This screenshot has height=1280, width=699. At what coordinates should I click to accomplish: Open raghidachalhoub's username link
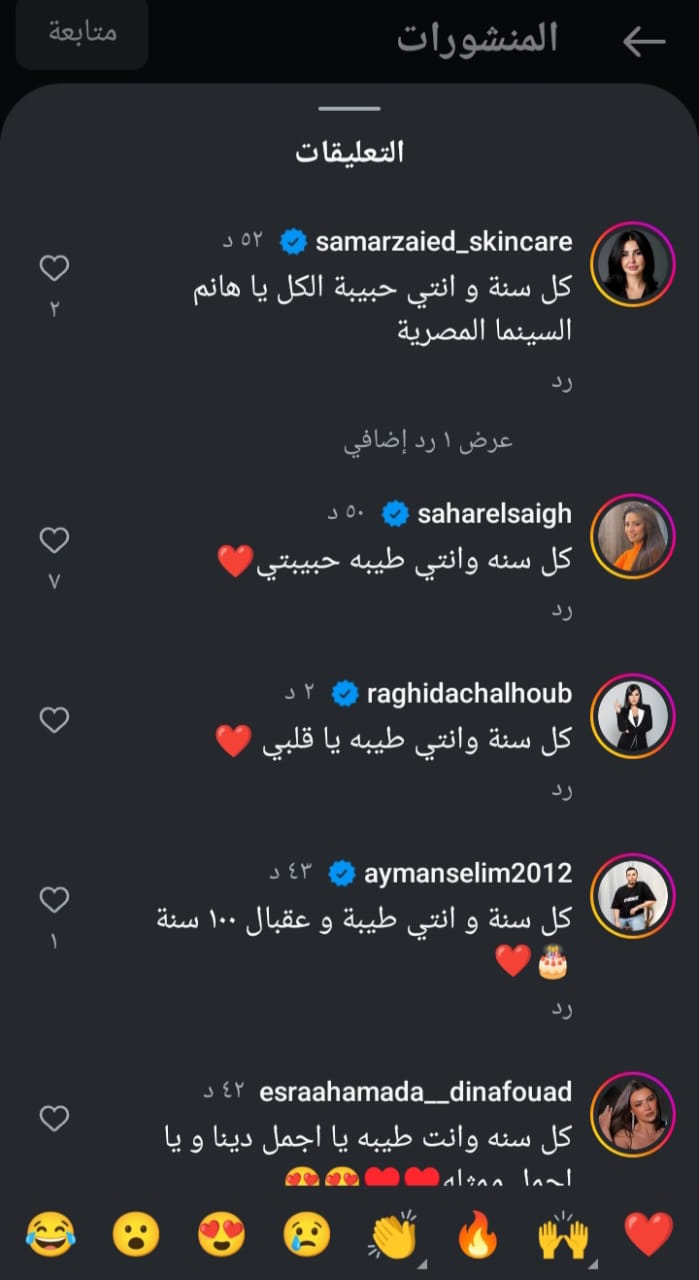click(469, 693)
